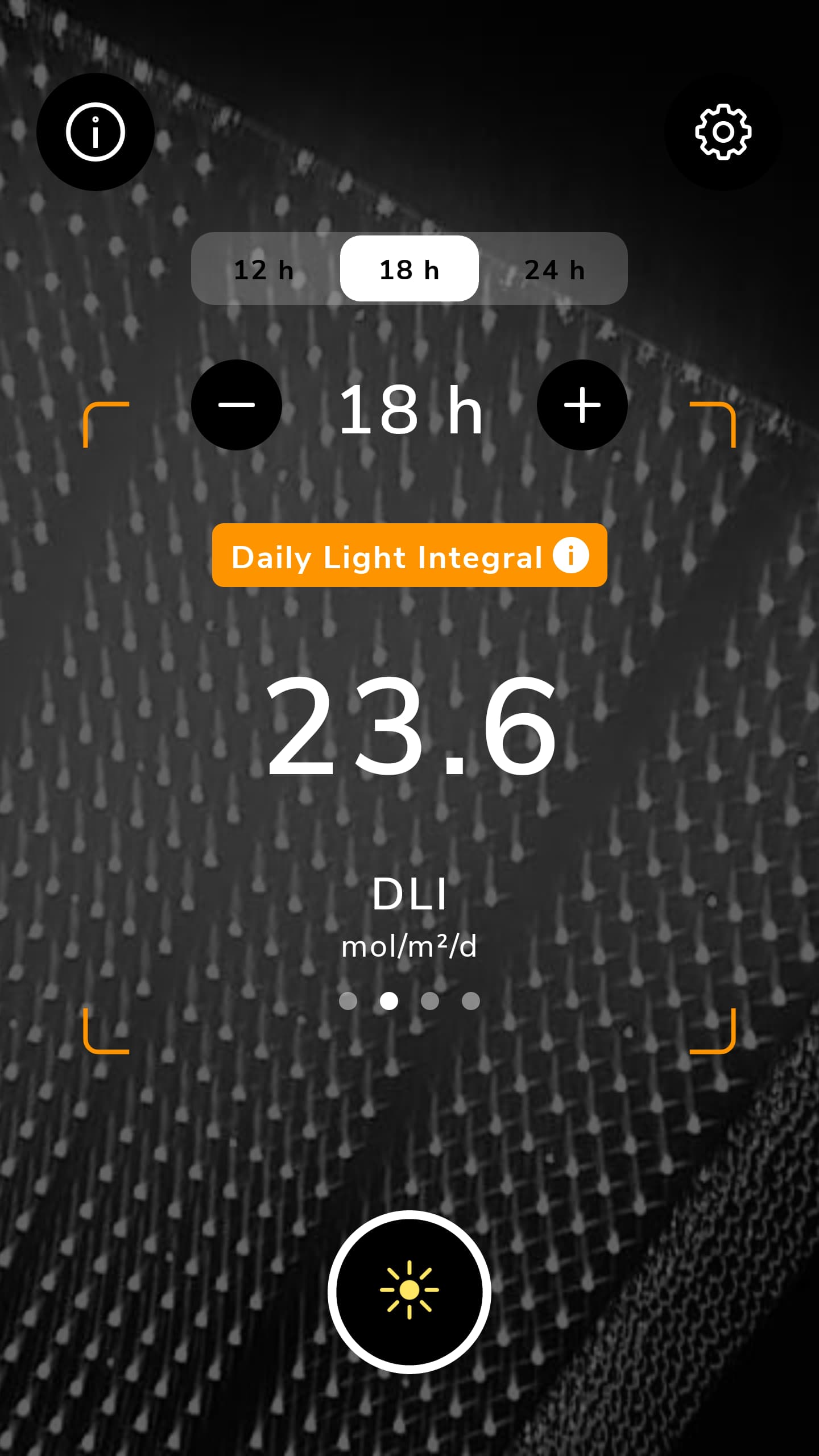Switch to the 24 h preset
The image size is (819, 1456).
pos(555,270)
